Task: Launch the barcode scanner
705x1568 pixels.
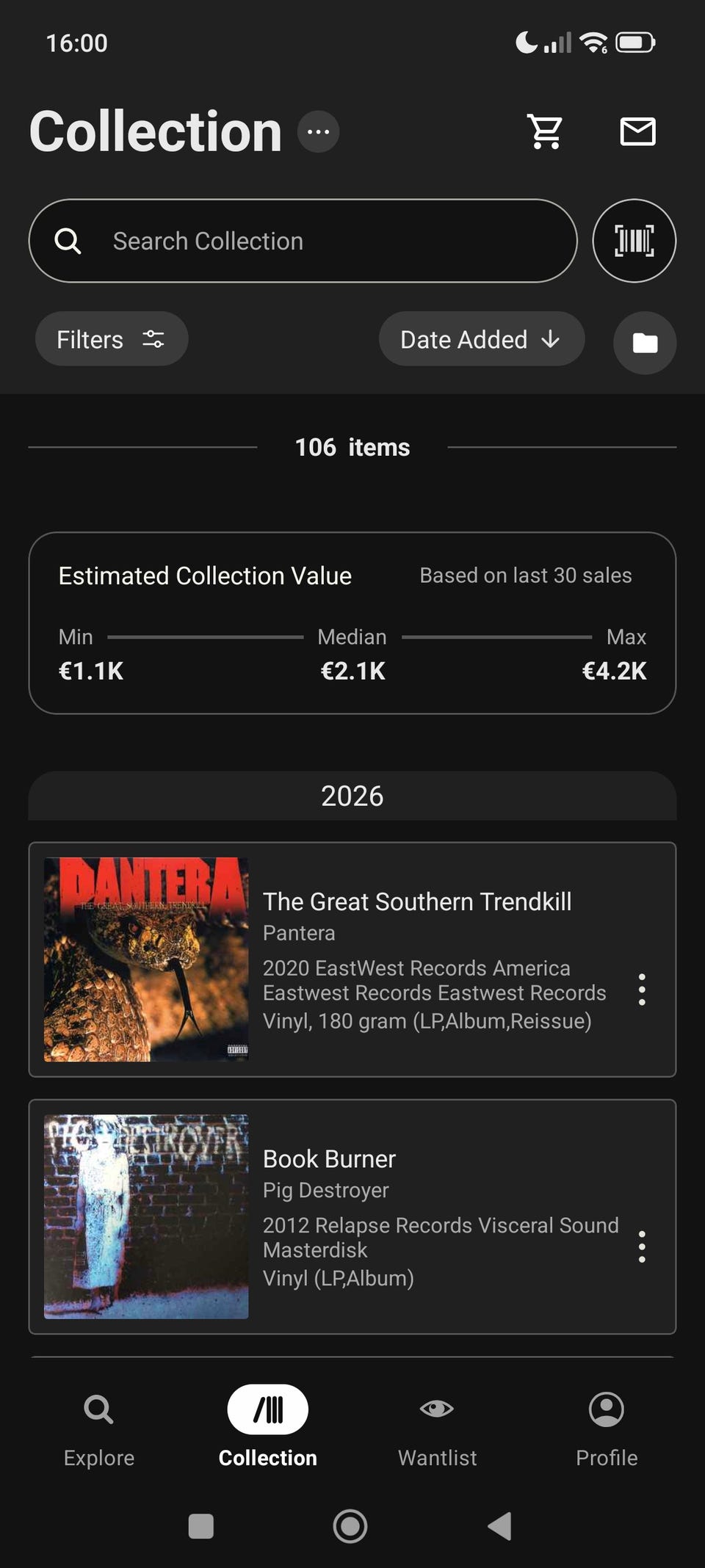Action: 634,241
